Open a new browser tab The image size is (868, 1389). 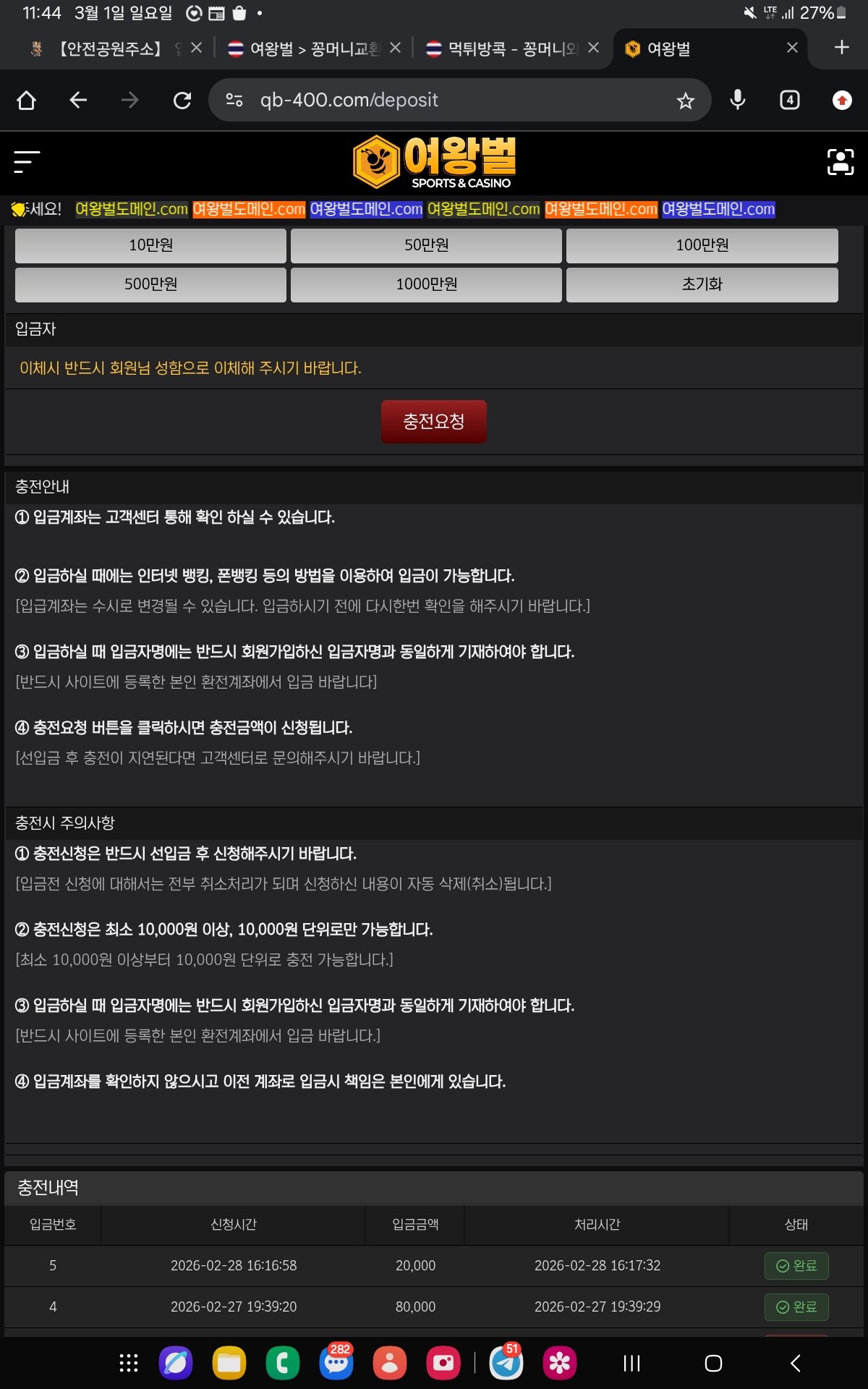click(x=841, y=48)
